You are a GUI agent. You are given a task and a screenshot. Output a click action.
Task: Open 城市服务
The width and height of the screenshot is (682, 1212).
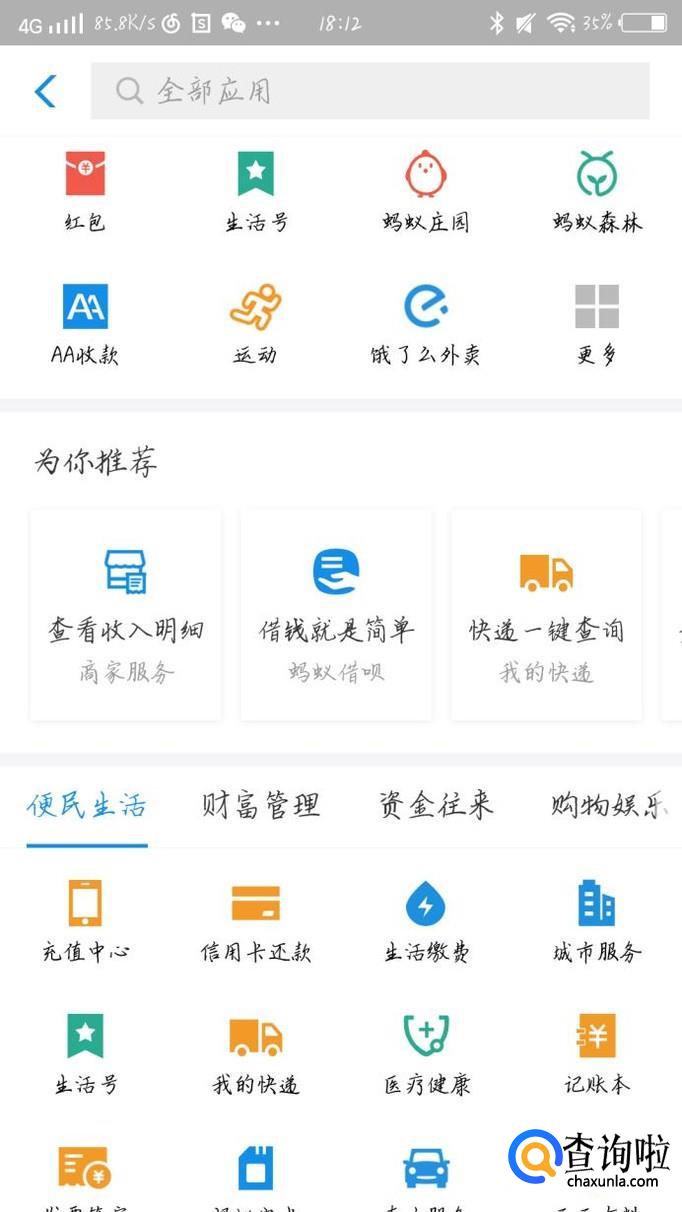(x=597, y=921)
